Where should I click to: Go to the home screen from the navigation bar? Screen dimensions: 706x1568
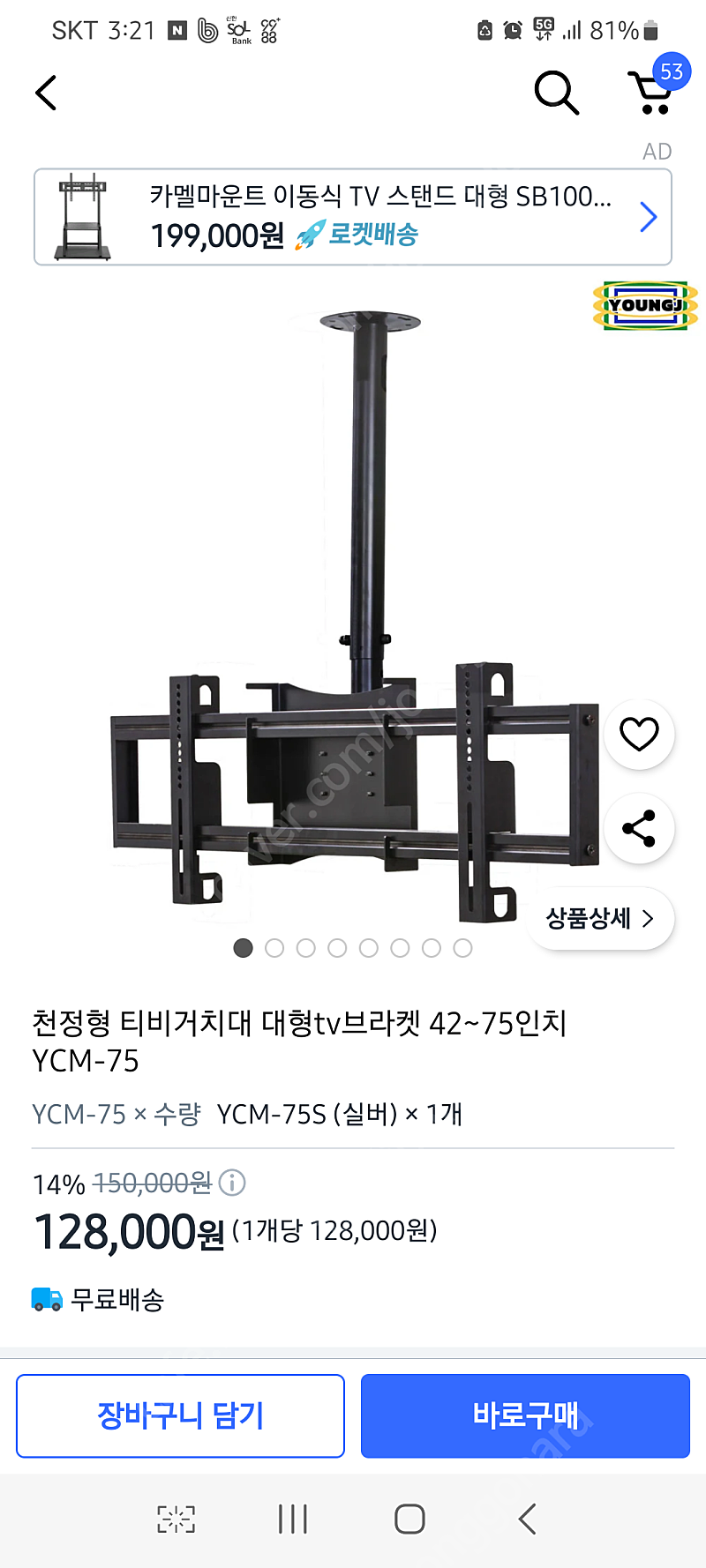pyautogui.click(x=409, y=1519)
